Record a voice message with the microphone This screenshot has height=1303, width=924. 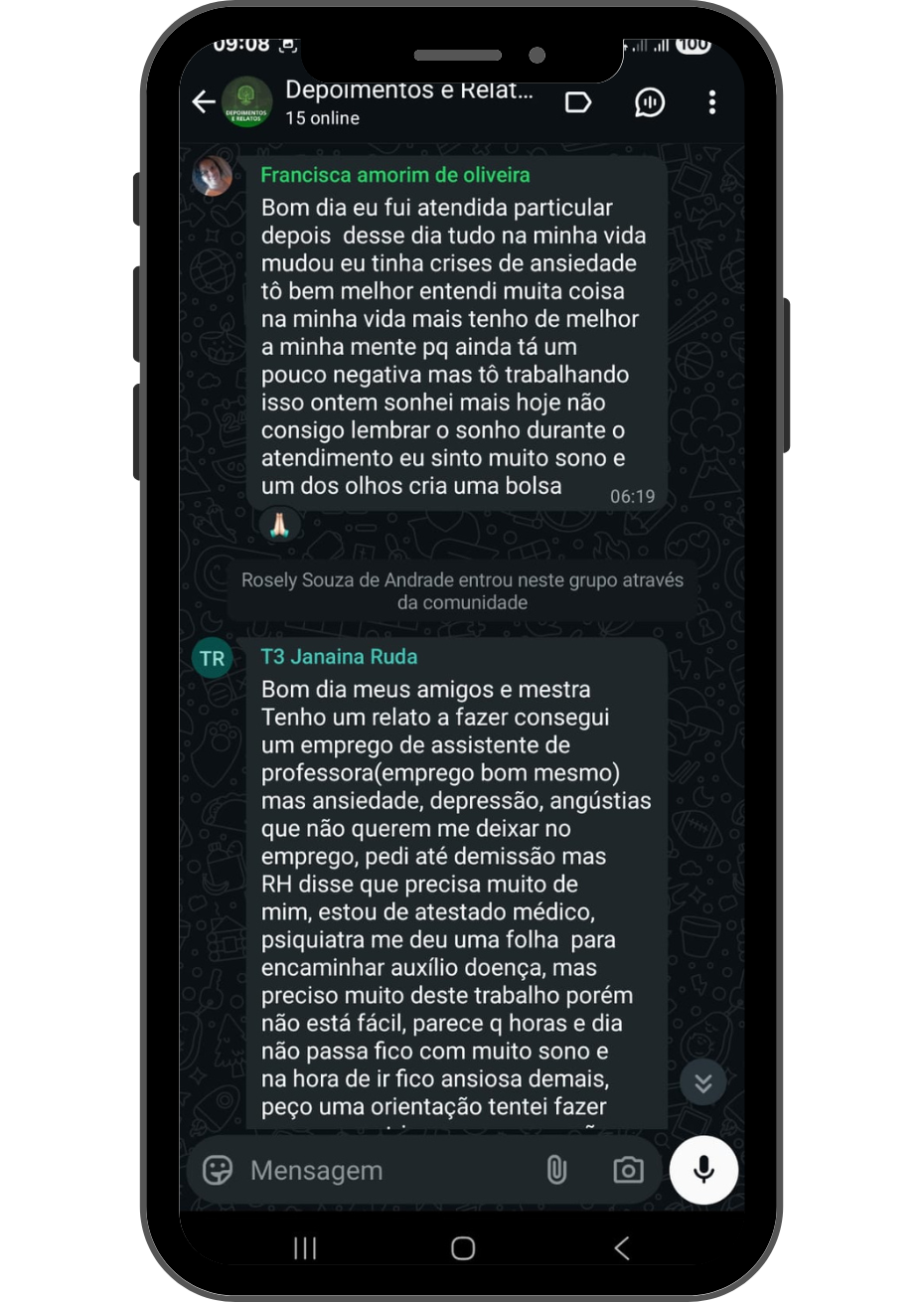pos(703,1170)
